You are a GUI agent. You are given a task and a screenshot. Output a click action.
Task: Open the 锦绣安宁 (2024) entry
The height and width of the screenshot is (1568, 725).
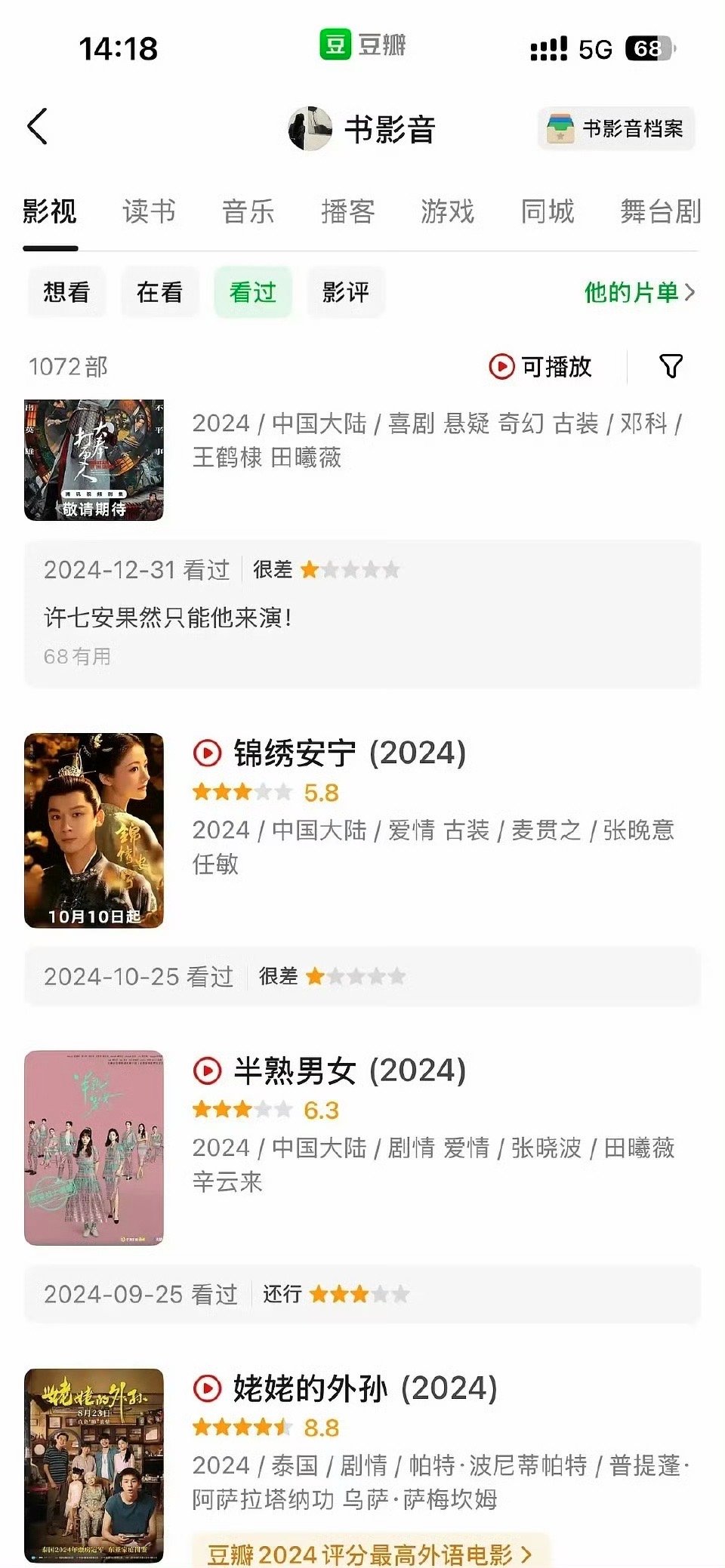[x=349, y=753]
